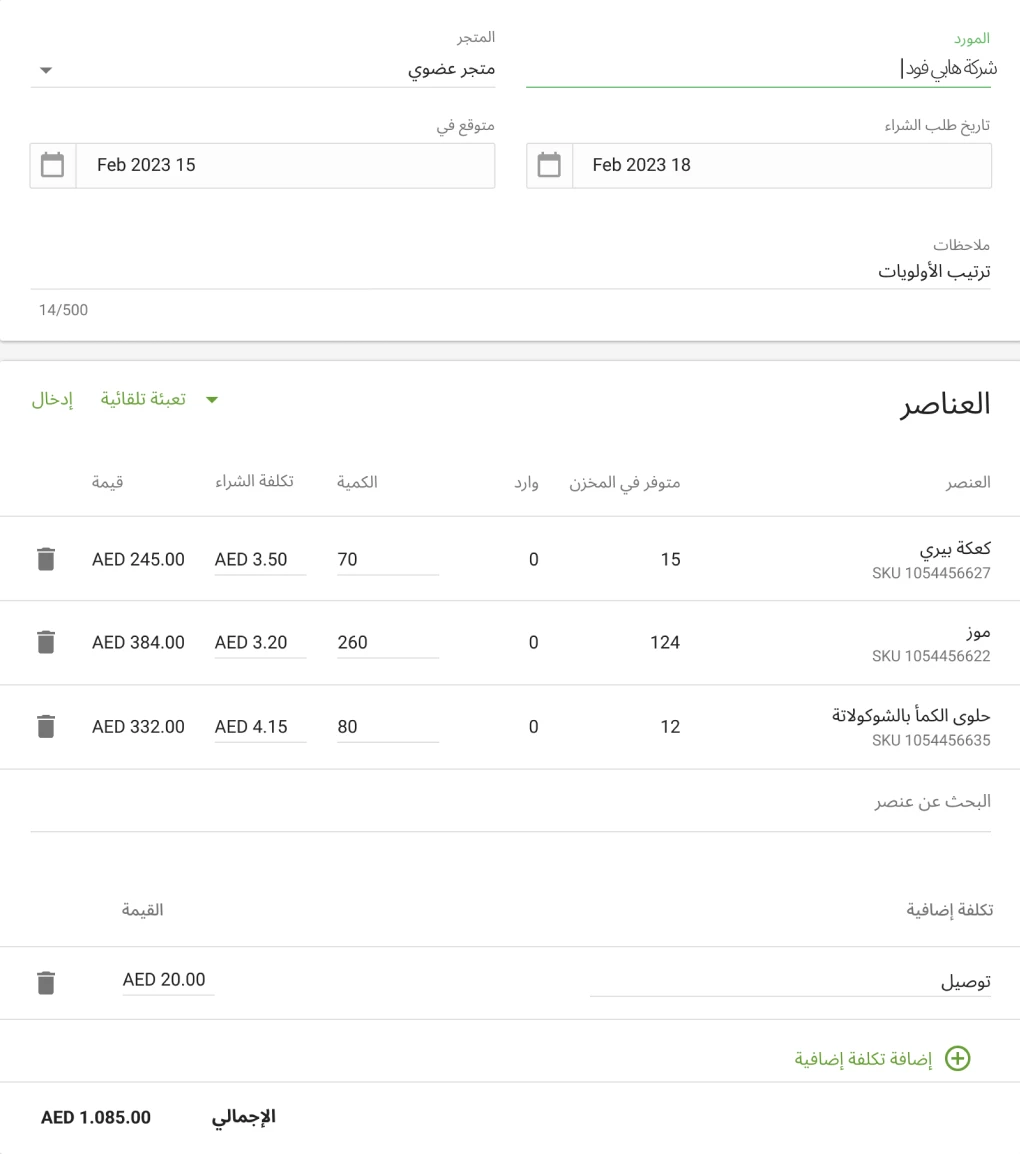Image resolution: width=1020 pixels, height=1154 pixels.
Task: Edit quantity 260 for موز item
Action: pyautogui.click(x=385, y=642)
